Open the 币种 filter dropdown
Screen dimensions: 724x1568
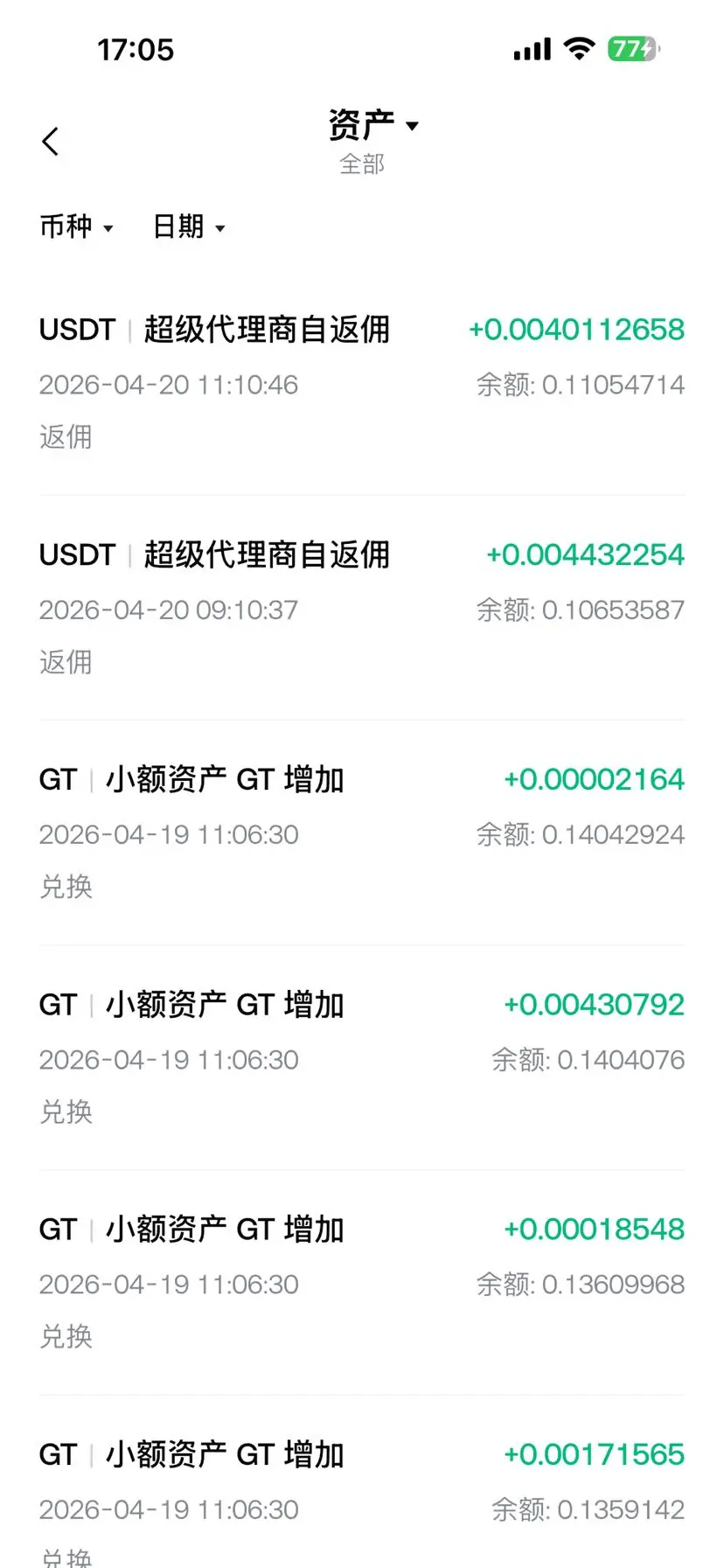pos(77,227)
